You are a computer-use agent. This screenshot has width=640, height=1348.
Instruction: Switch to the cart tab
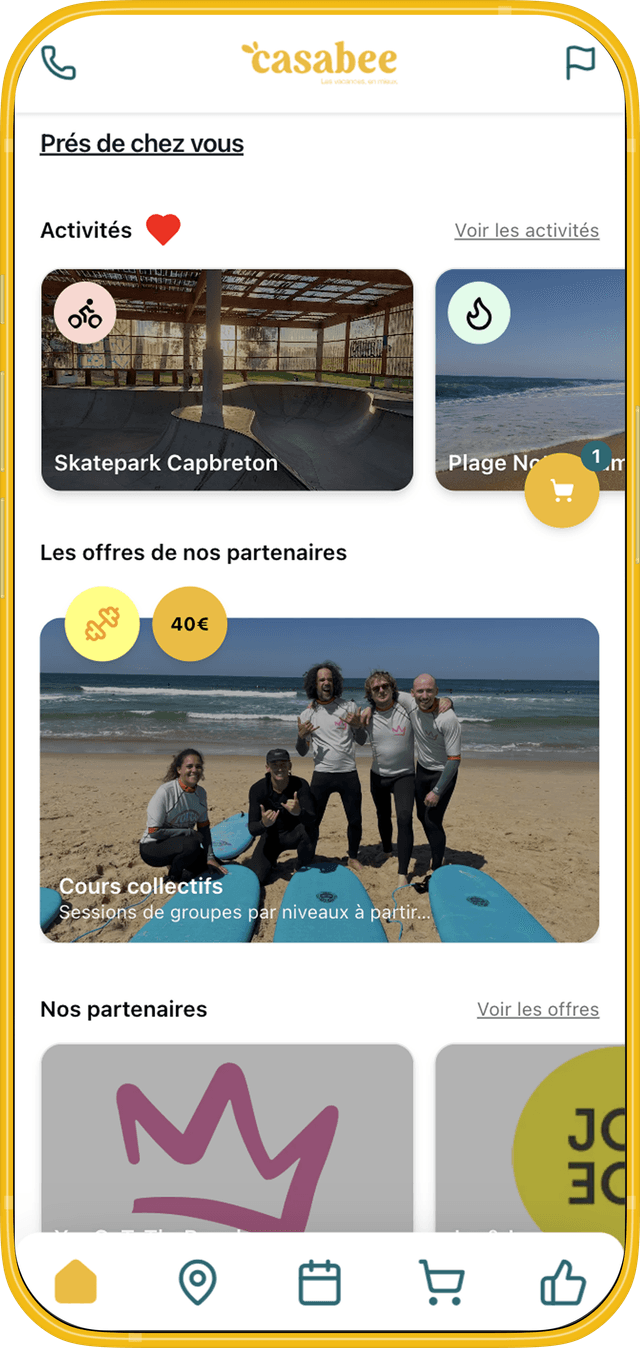tap(441, 1282)
